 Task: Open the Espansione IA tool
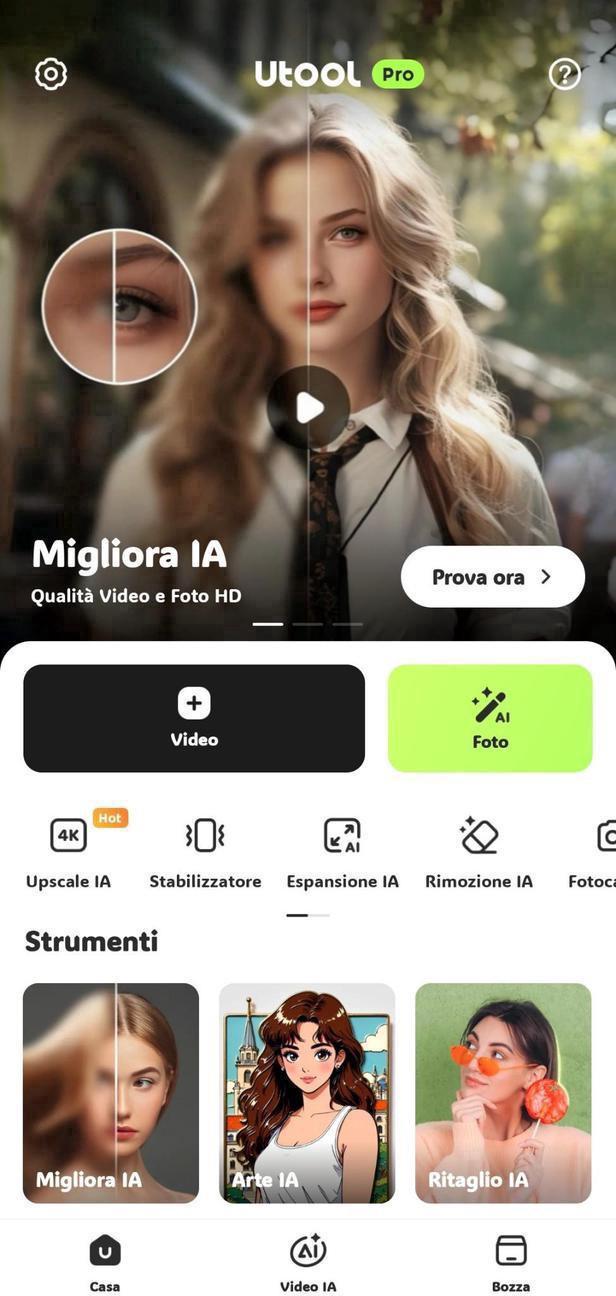point(342,852)
